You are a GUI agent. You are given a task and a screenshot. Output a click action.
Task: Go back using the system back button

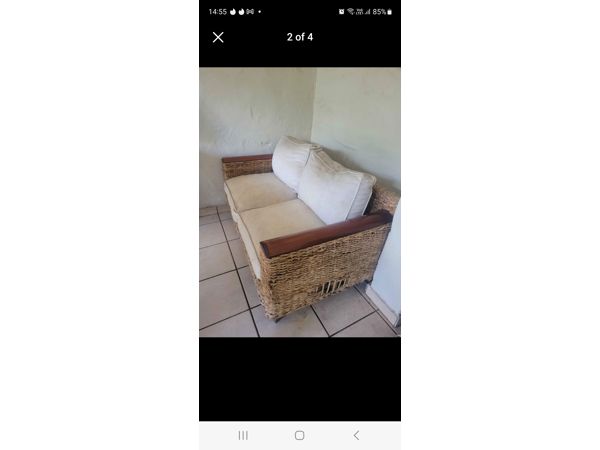356,435
